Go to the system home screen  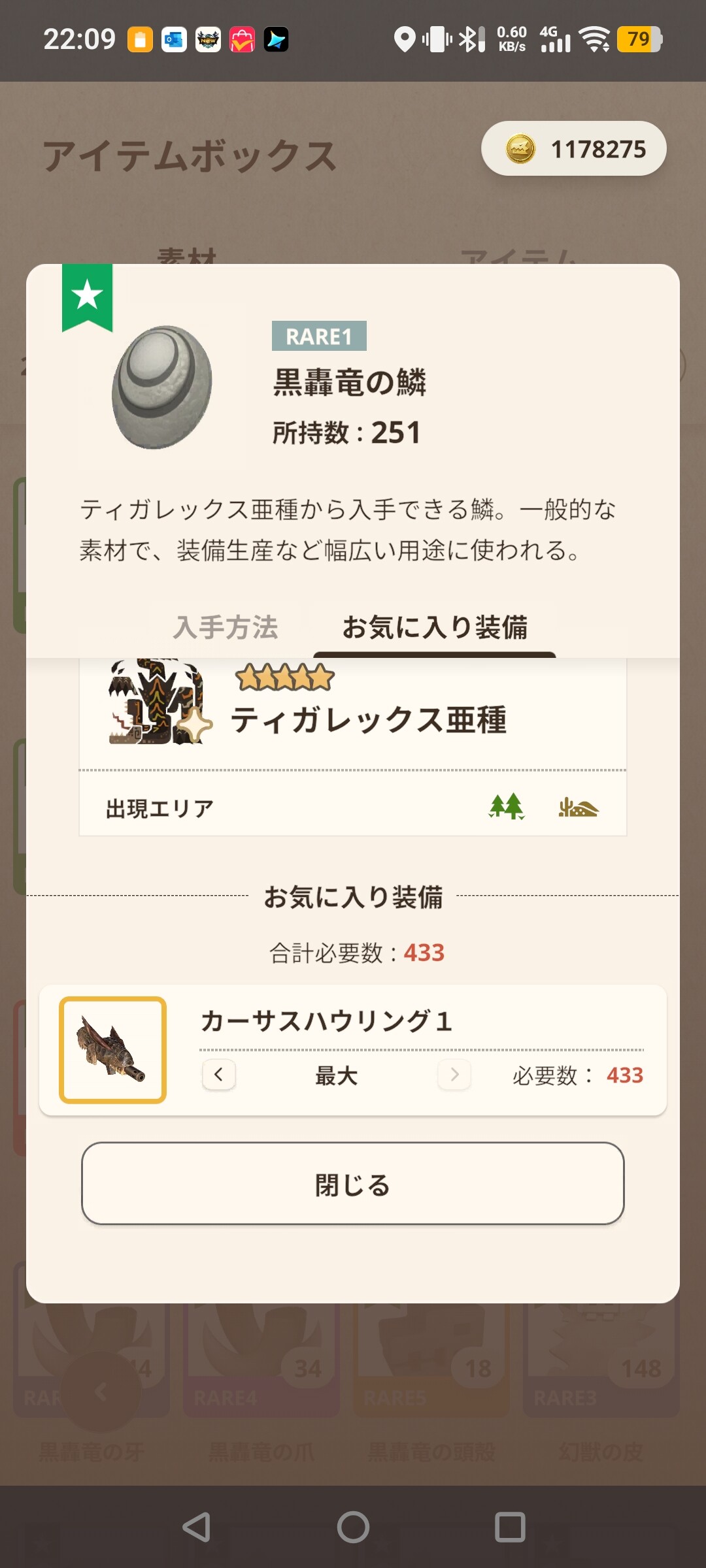353,1527
